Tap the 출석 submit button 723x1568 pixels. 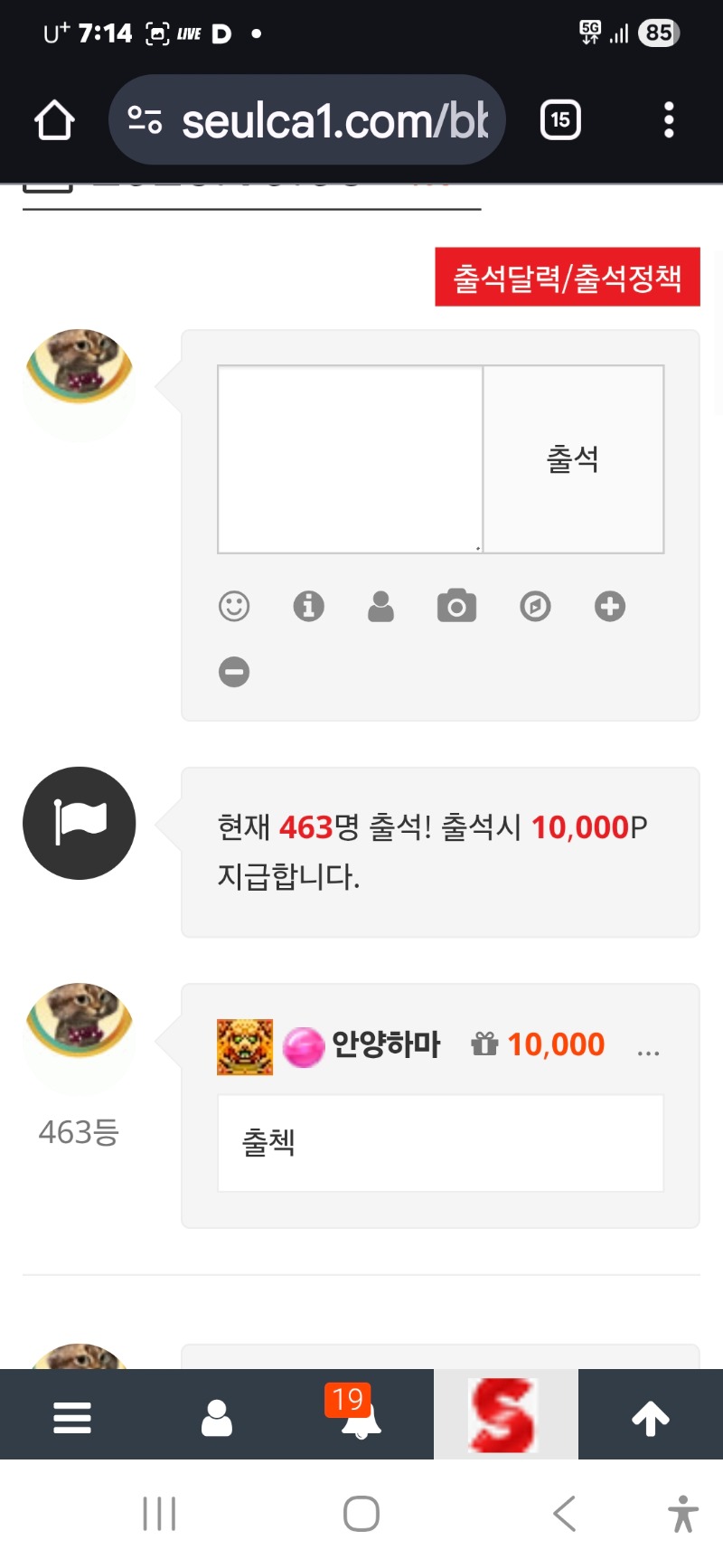(573, 459)
